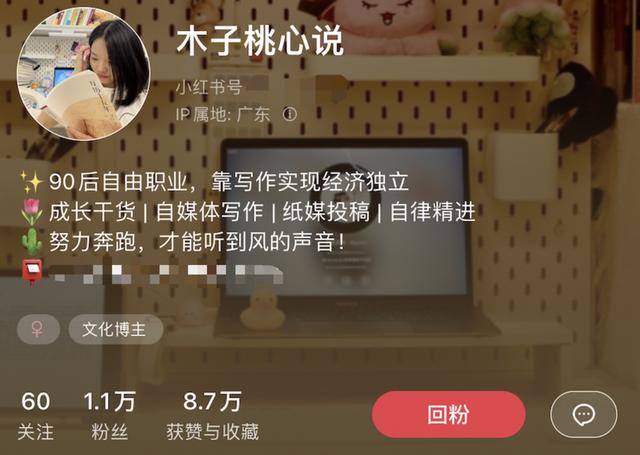The image size is (640, 455).
Task: View the 60 关注 following list
Action: tap(35, 416)
